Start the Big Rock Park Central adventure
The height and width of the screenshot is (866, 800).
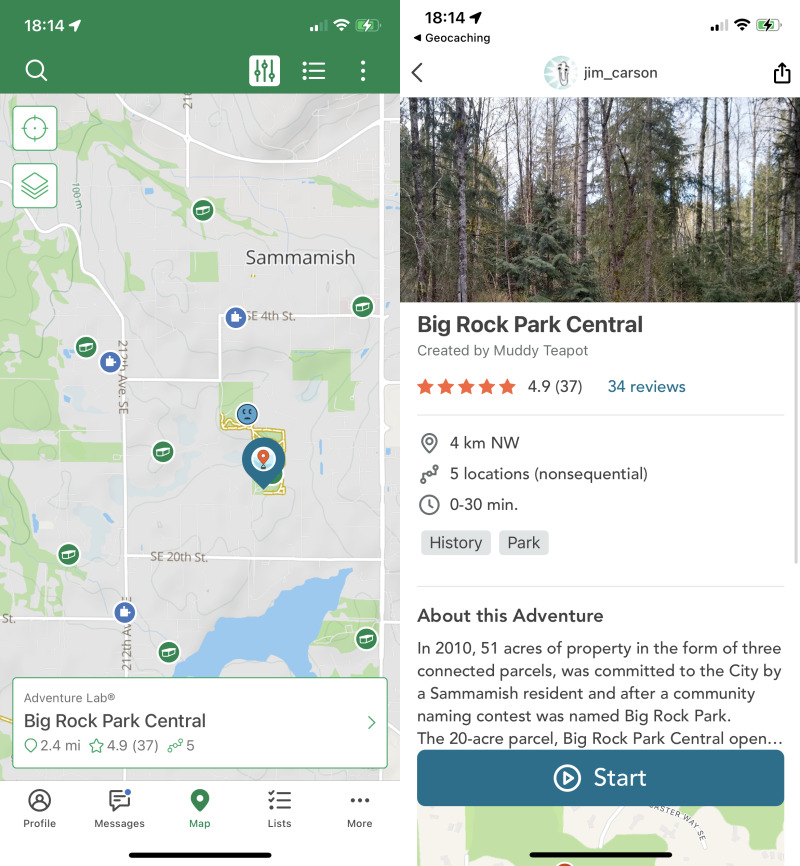tap(600, 778)
